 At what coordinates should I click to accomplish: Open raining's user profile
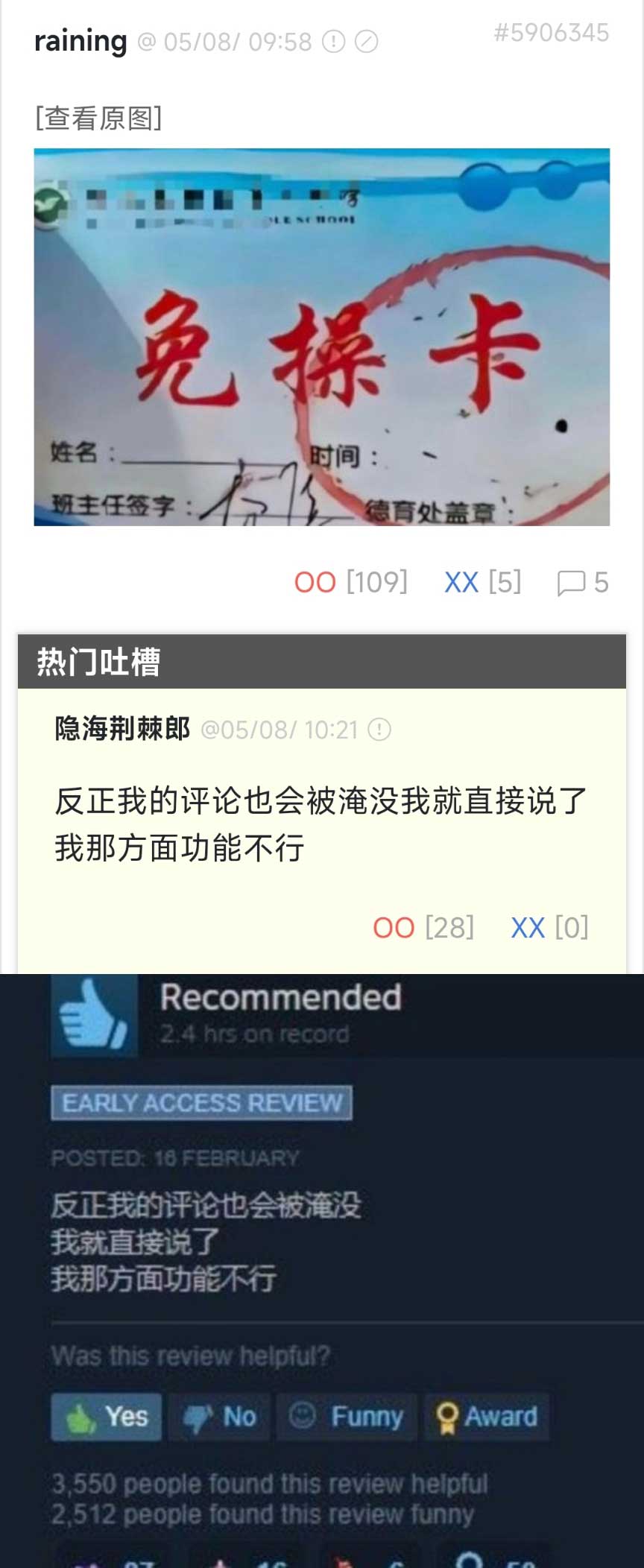[80, 41]
